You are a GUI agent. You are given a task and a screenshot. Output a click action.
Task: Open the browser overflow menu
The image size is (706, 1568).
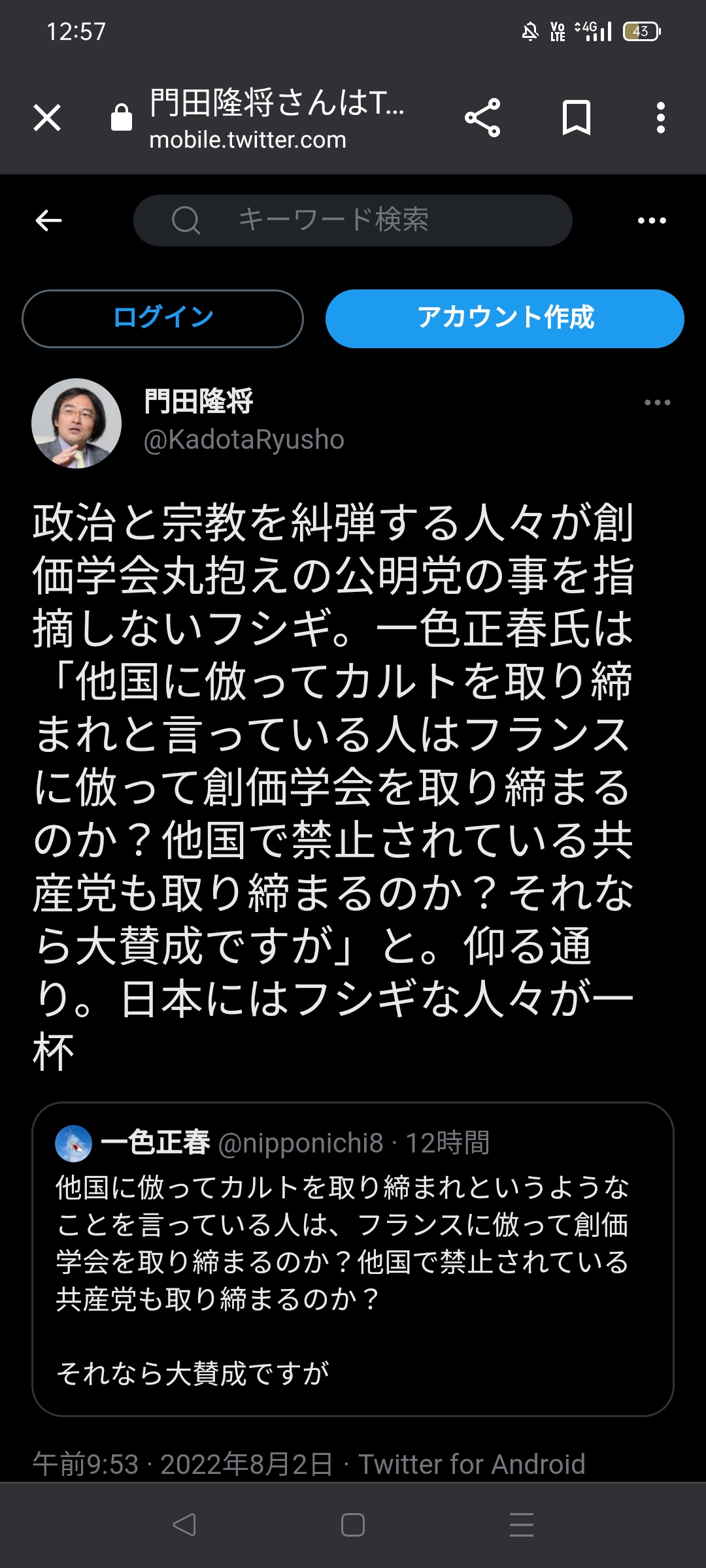661,118
